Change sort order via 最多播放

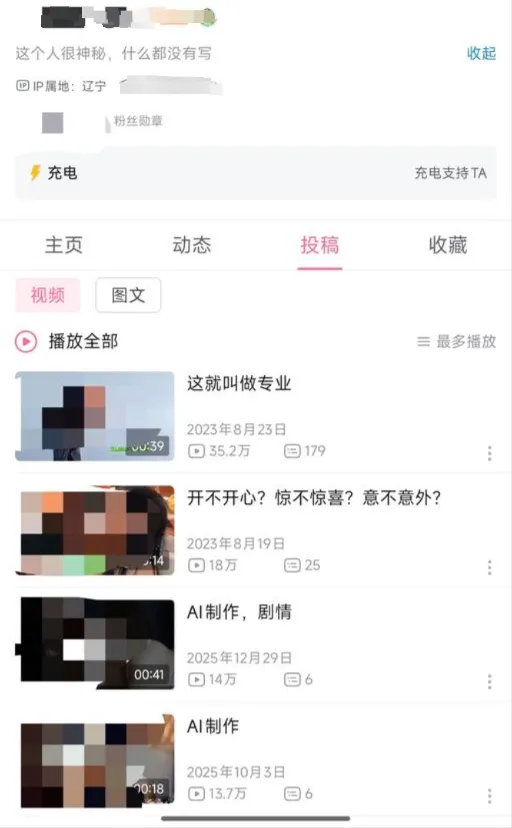point(457,342)
